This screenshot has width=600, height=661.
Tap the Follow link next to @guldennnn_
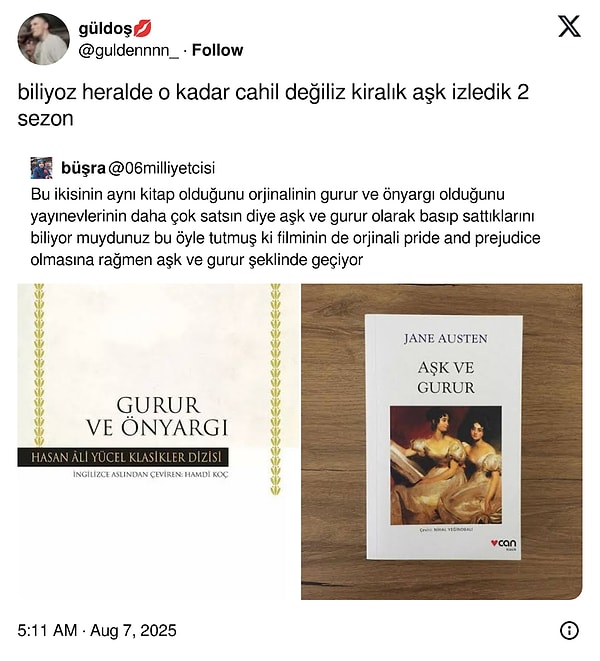217,50
